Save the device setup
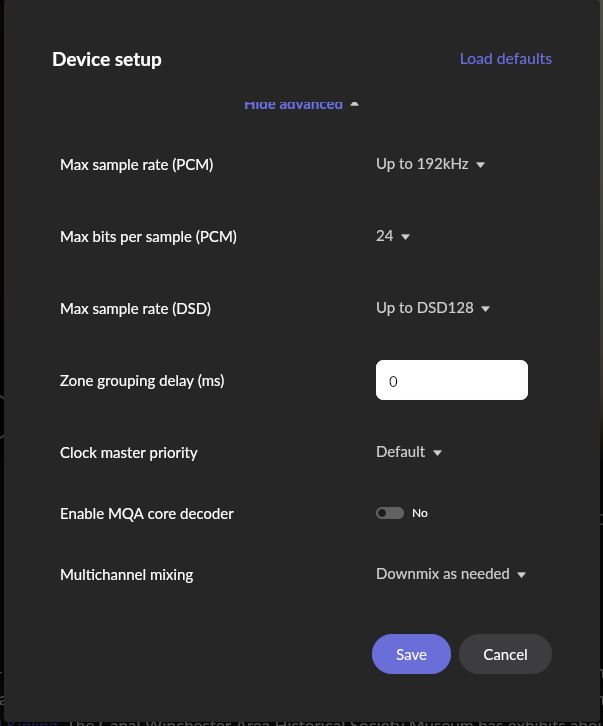The width and height of the screenshot is (603, 726). [x=411, y=654]
